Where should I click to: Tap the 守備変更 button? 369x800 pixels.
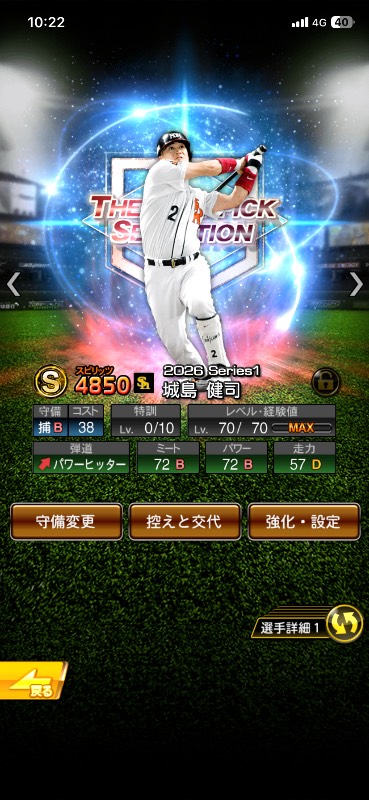tap(66, 521)
